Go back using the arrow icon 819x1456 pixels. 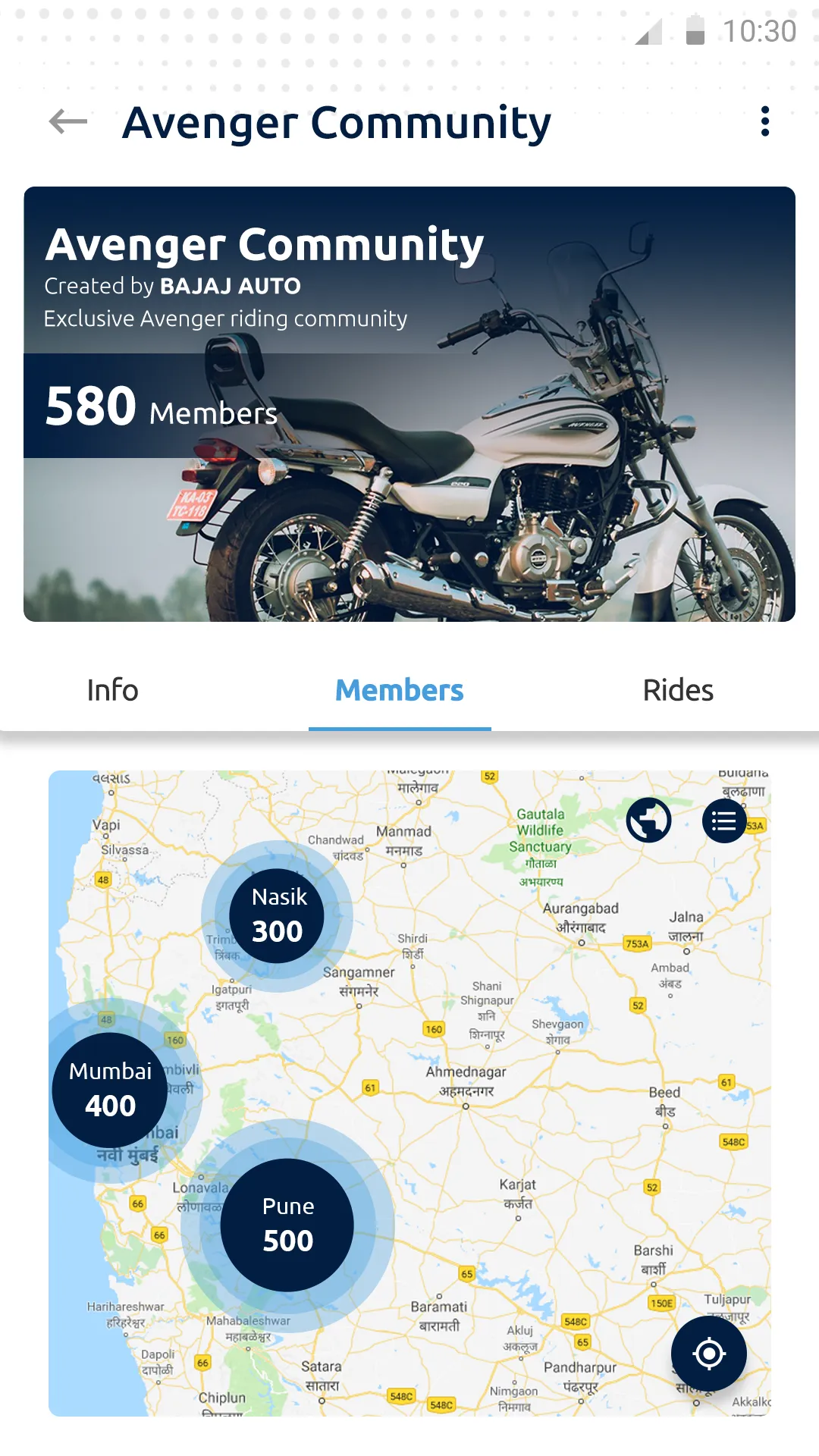coord(68,121)
